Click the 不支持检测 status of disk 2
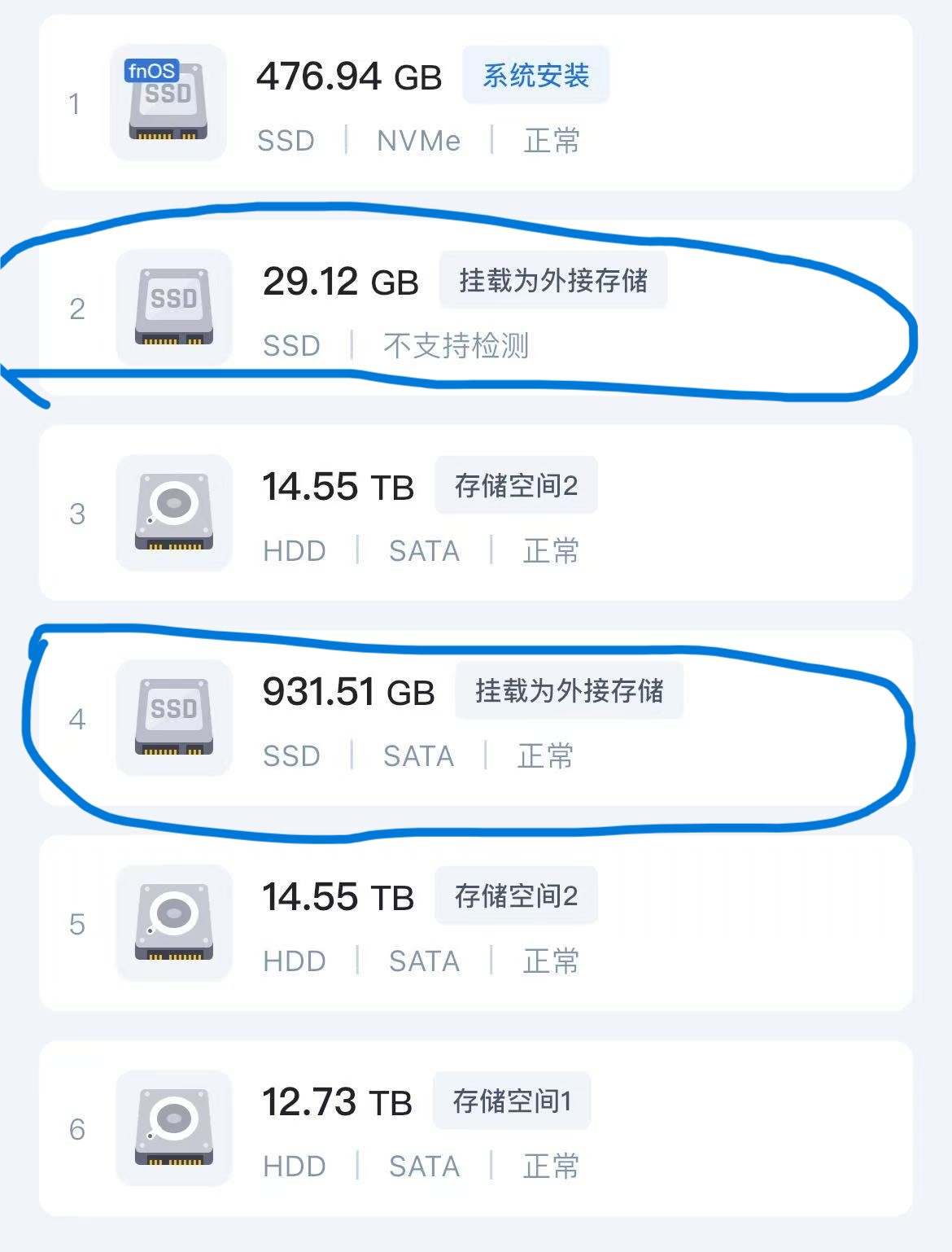Screen dimensions: 952x1252 click(456, 345)
